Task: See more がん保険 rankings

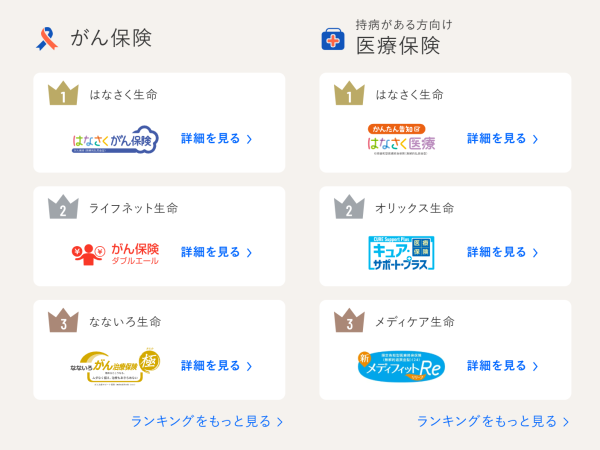Action: tap(207, 422)
